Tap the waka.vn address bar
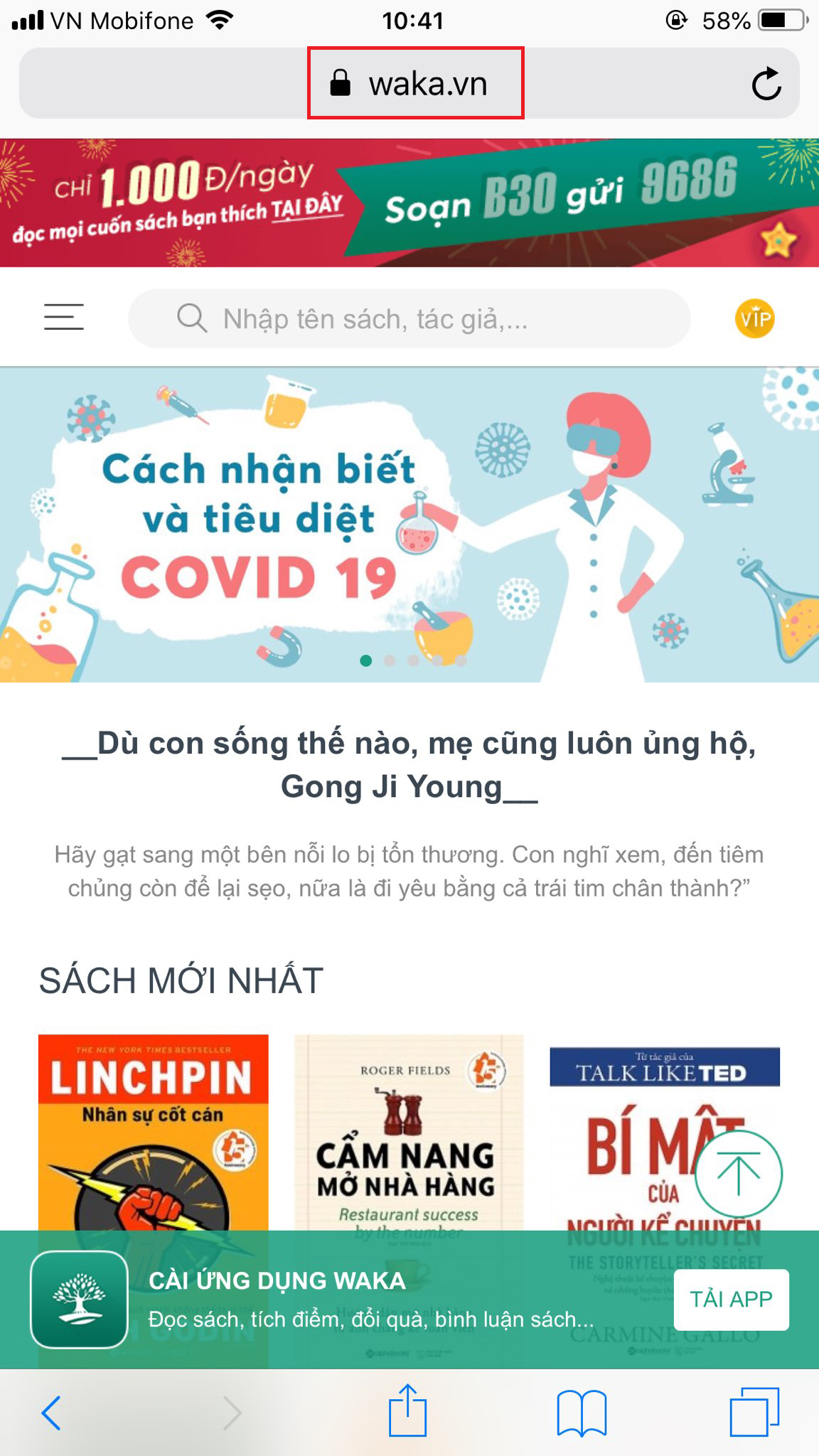 (416, 84)
